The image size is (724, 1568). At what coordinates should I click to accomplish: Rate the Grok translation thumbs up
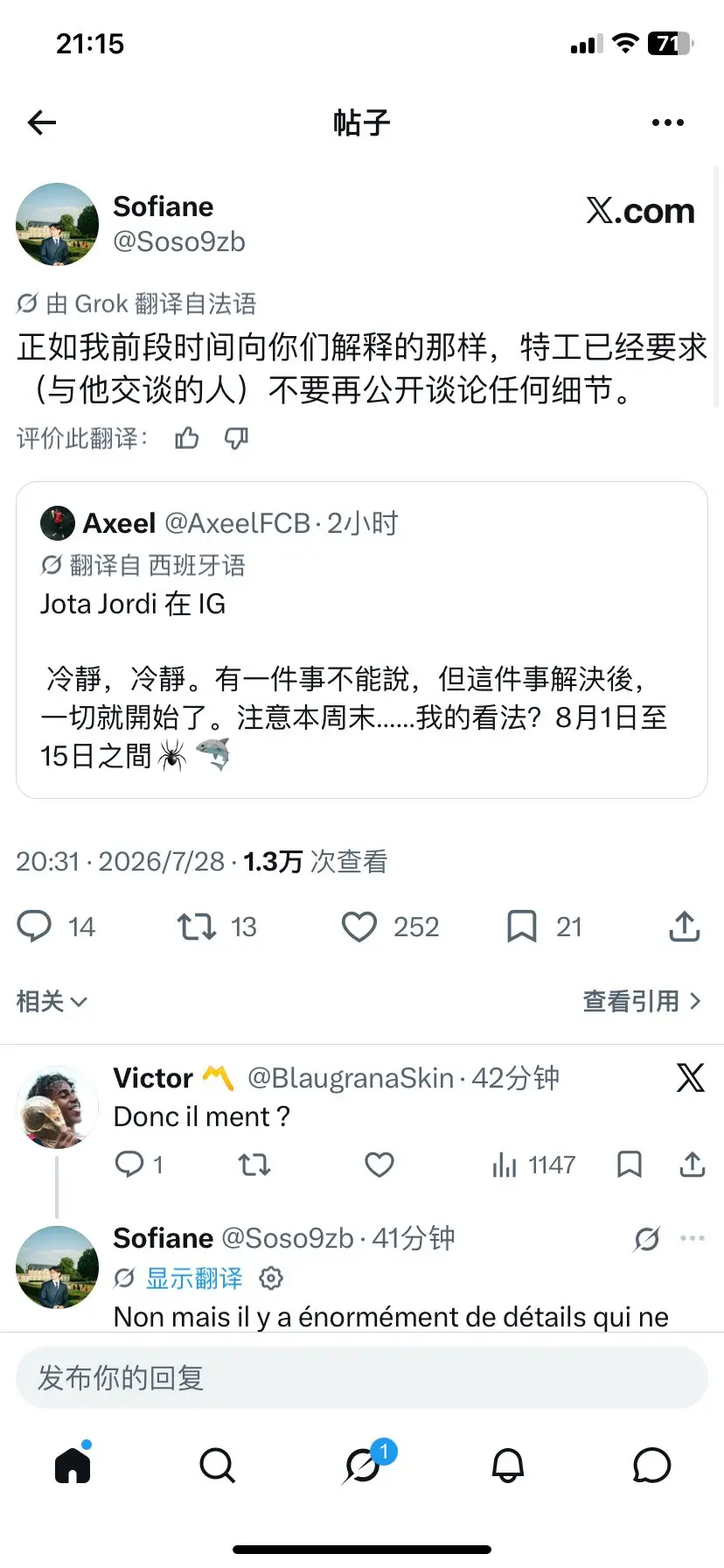pyautogui.click(x=186, y=437)
